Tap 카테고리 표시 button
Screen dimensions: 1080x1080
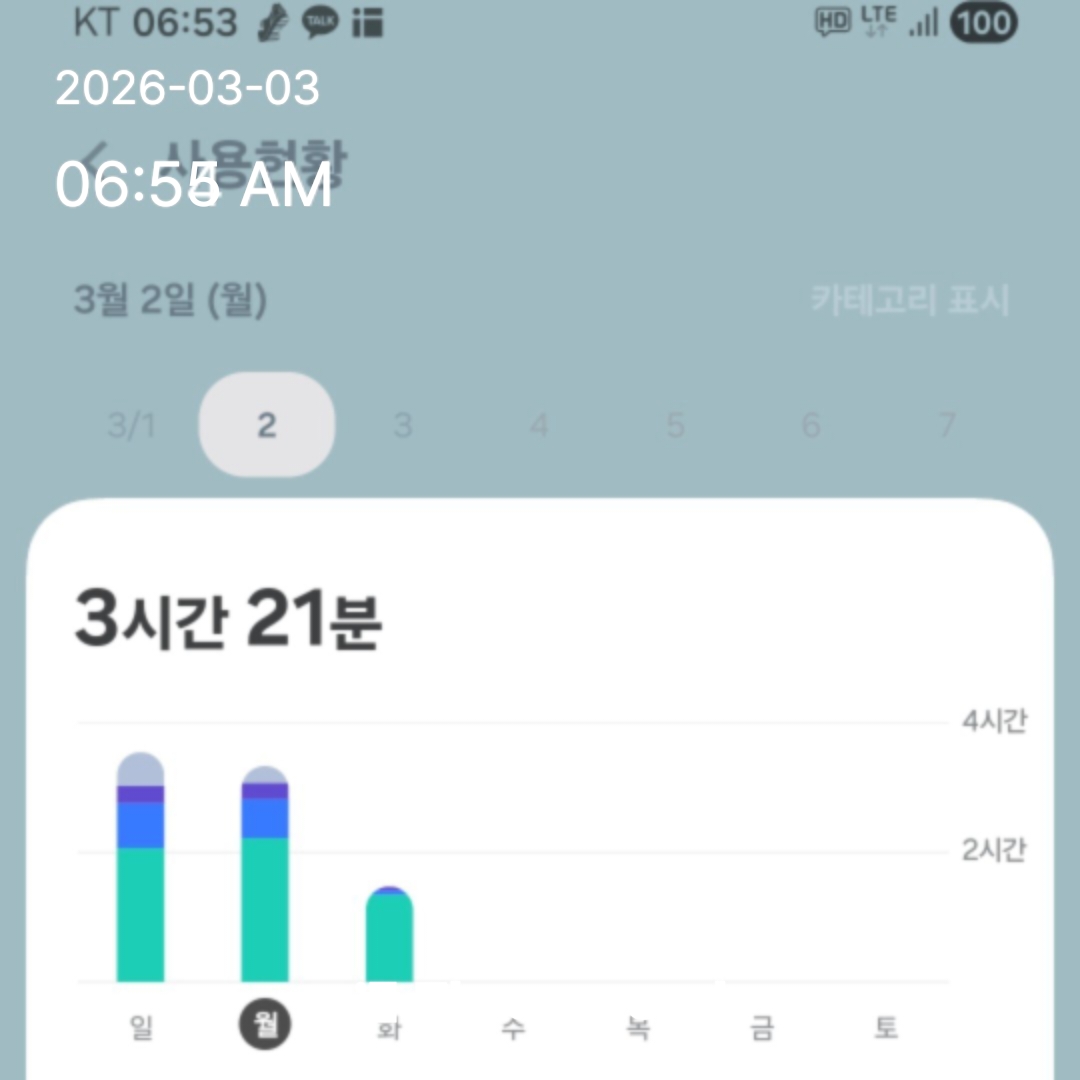coord(910,300)
